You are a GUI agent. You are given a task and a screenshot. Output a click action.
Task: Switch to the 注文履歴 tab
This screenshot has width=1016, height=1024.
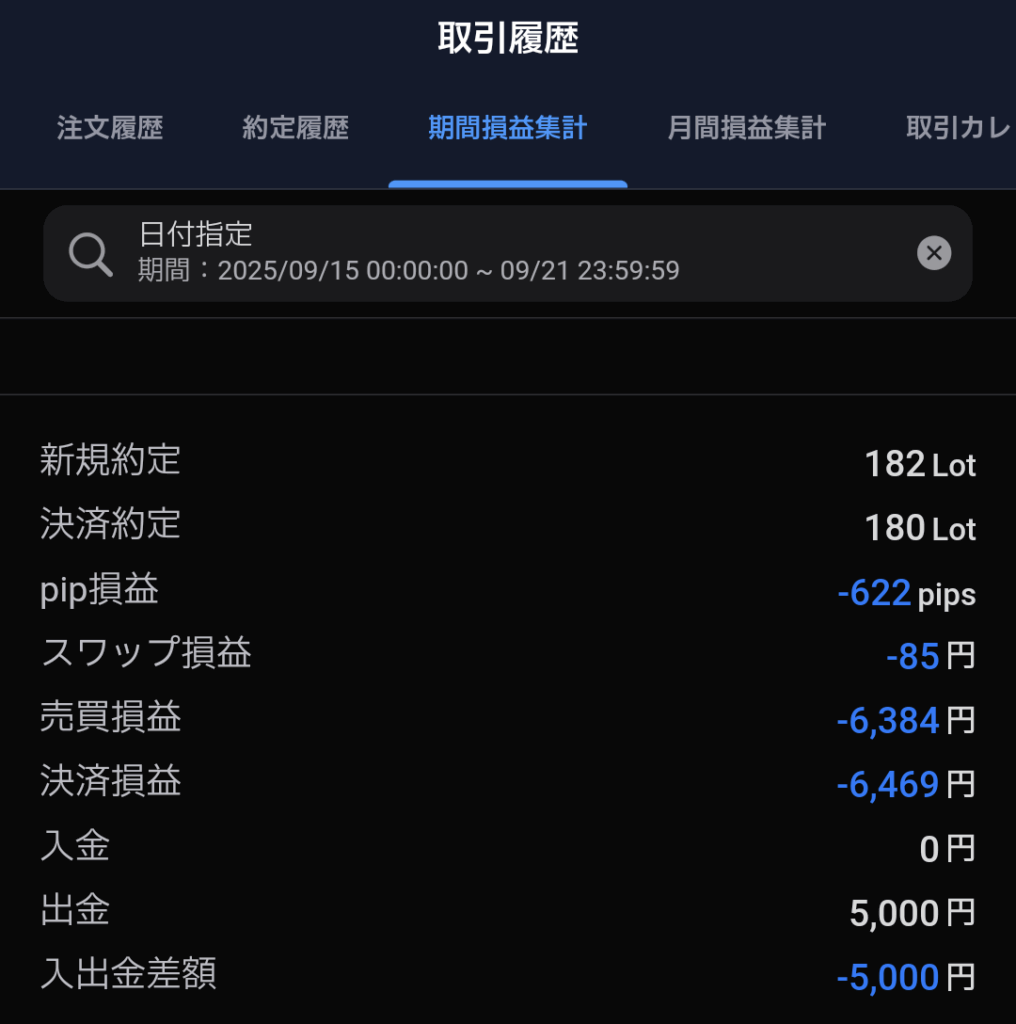coord(110,129)
